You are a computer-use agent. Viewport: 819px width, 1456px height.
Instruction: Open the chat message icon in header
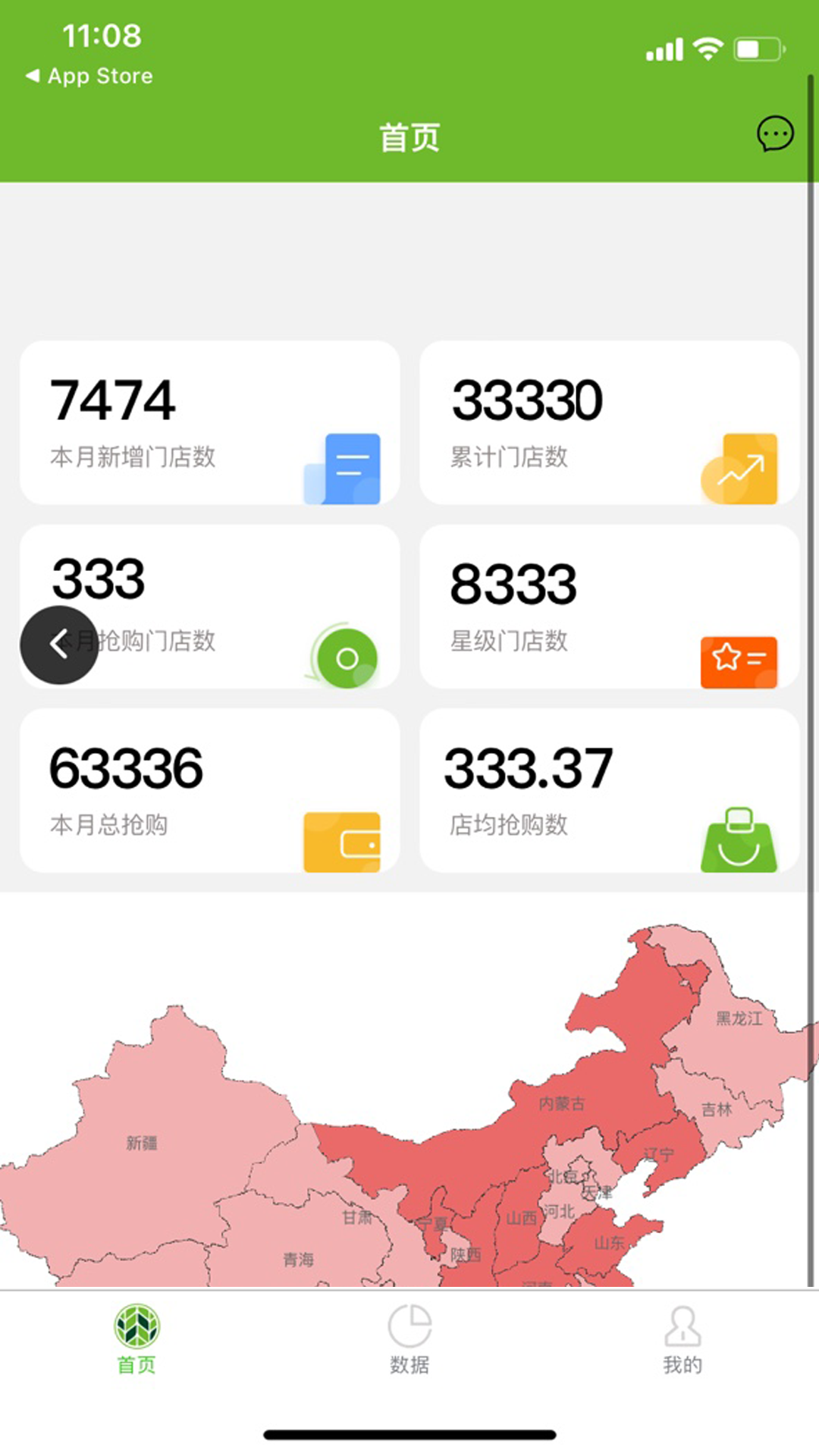point(775,134)
